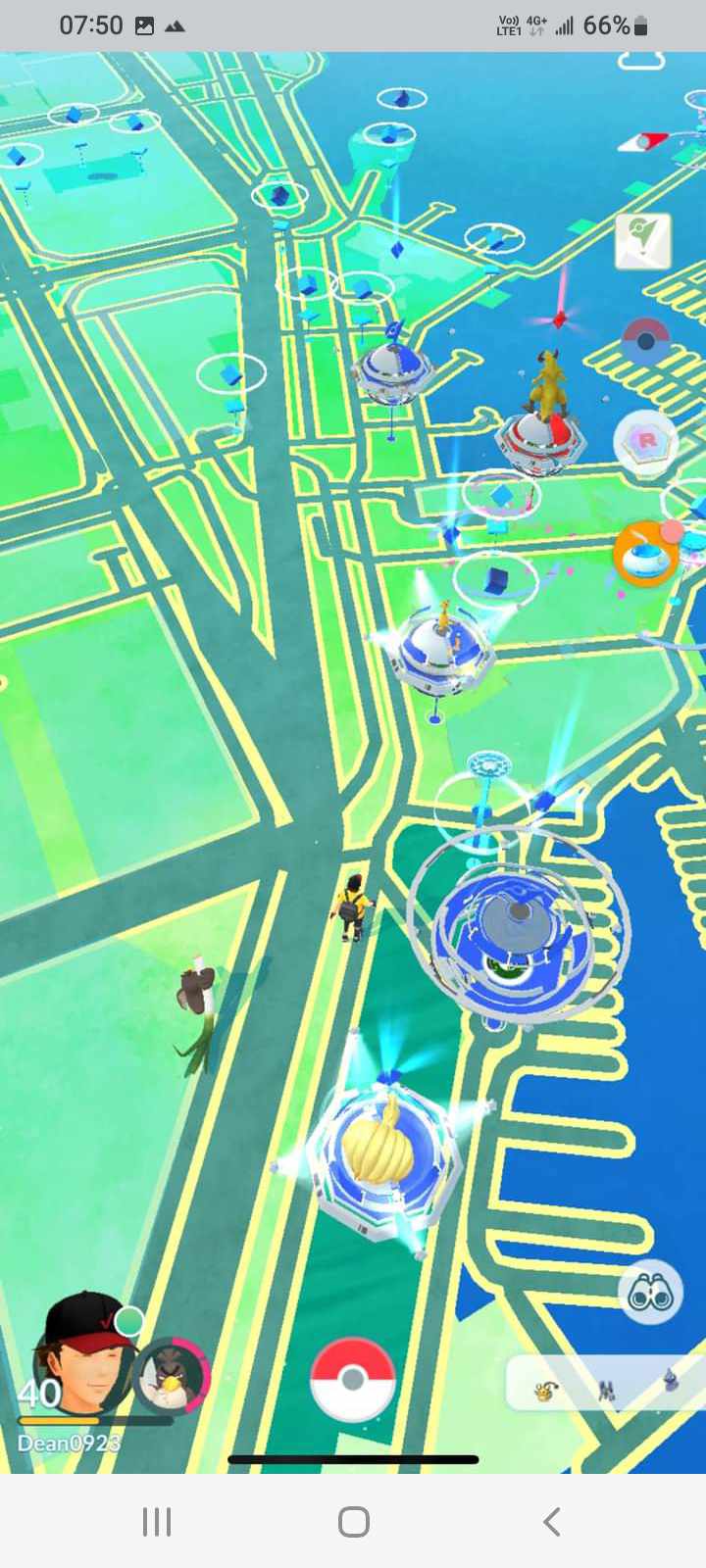The width and height of the screenshot is (706, 1568).
Task: Tap the active incense orange icon
Action: [645, 554]
